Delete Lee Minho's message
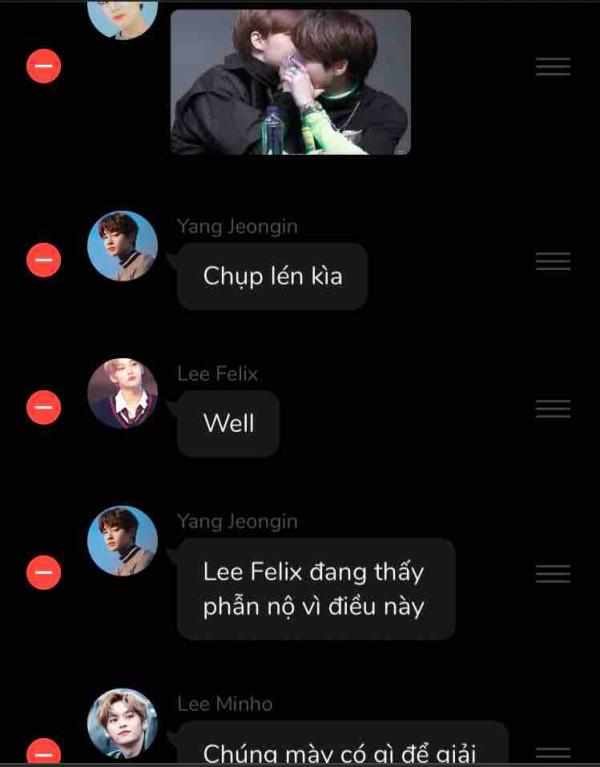The width and height of the screenshot is (600, 767). (x=43, y=752)
